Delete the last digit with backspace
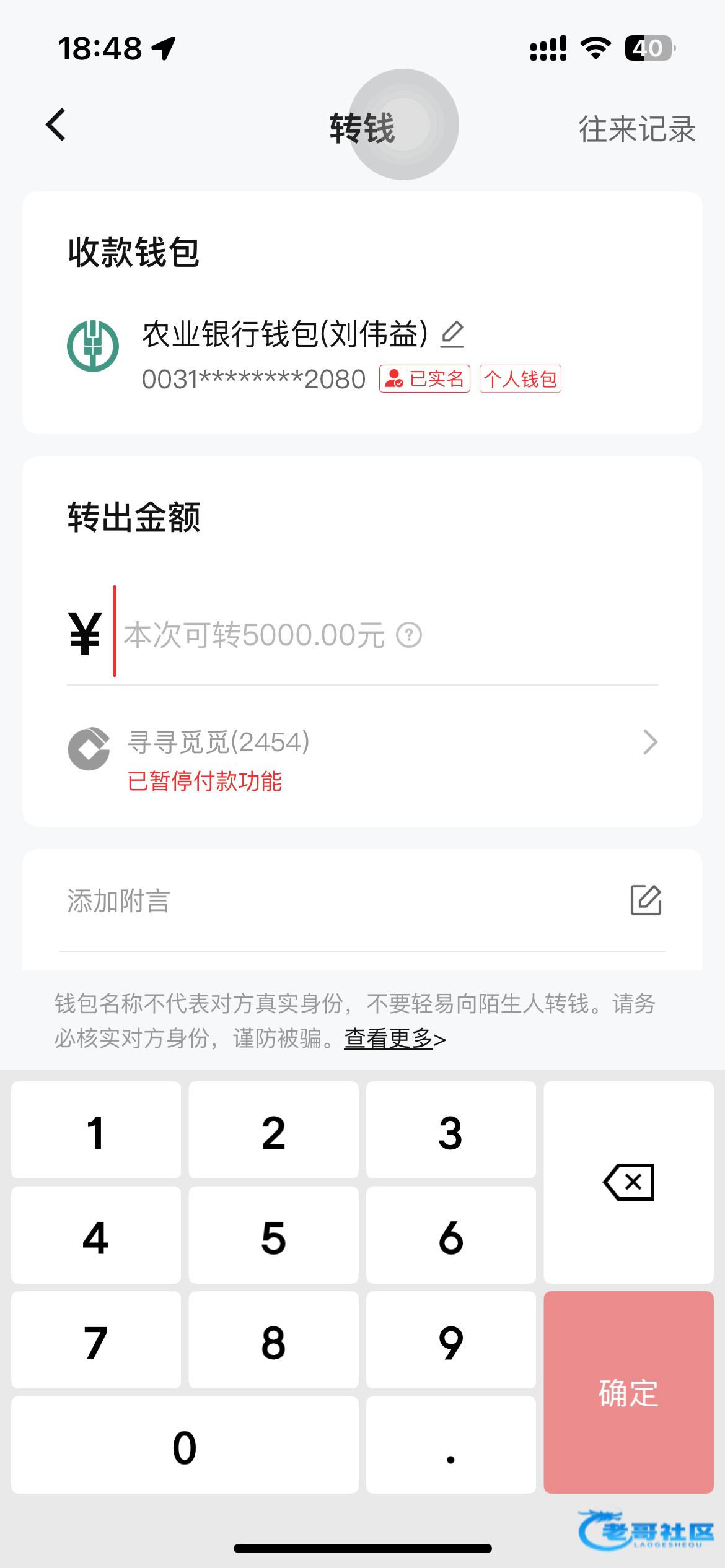The image size is (725, 1568). (x=628, y=1182)
